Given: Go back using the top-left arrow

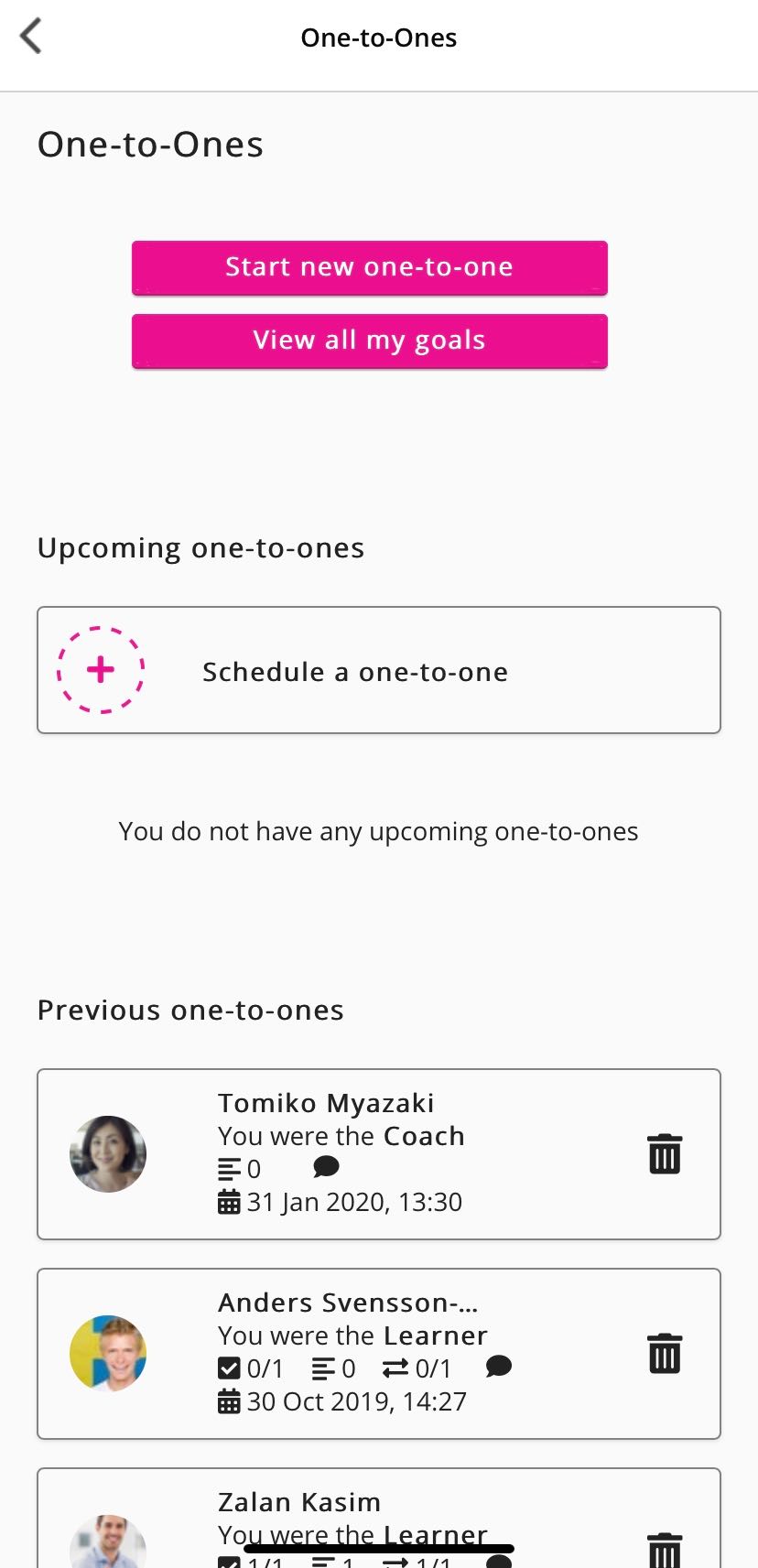Looking at the screenshot, I should click(31, 37).
